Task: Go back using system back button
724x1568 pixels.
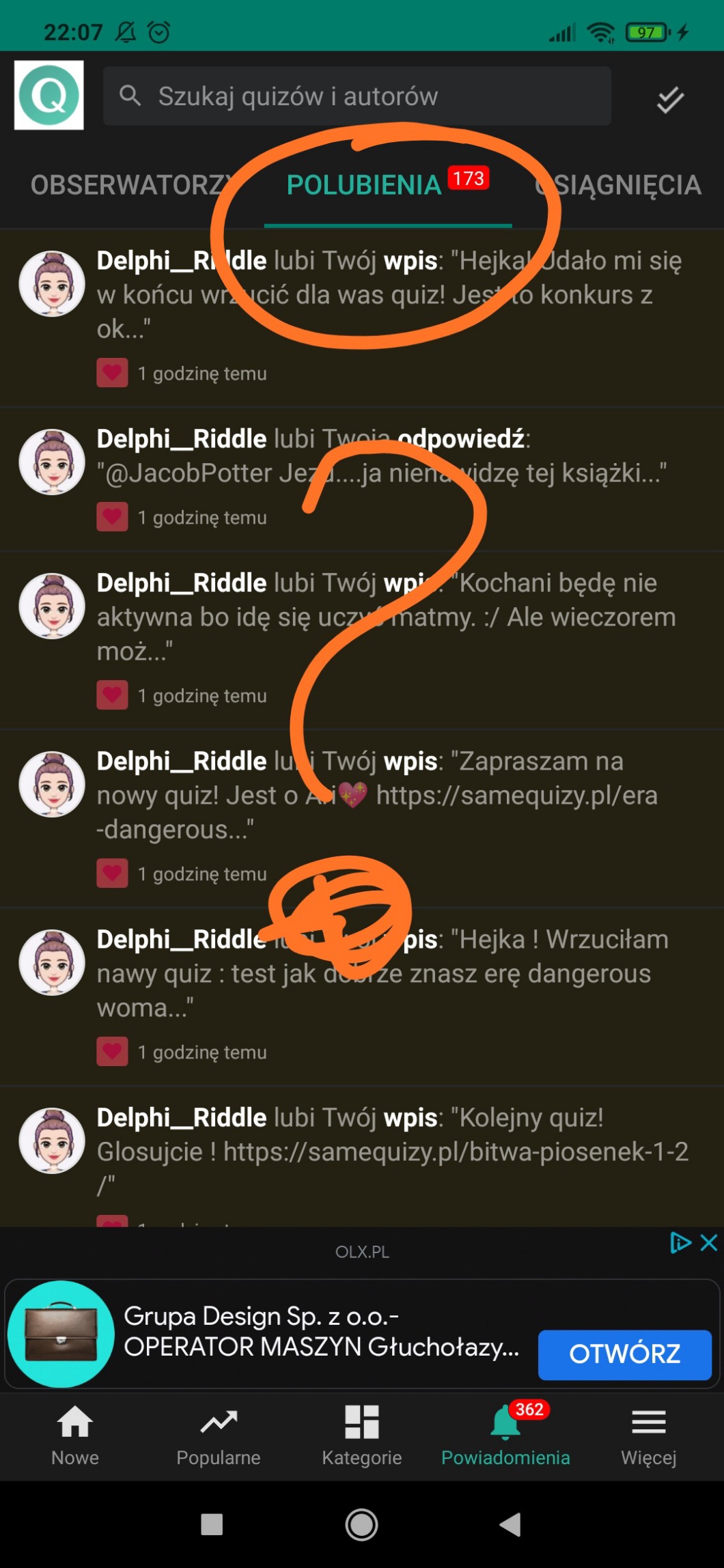Action: click(x=510, y=1524)
